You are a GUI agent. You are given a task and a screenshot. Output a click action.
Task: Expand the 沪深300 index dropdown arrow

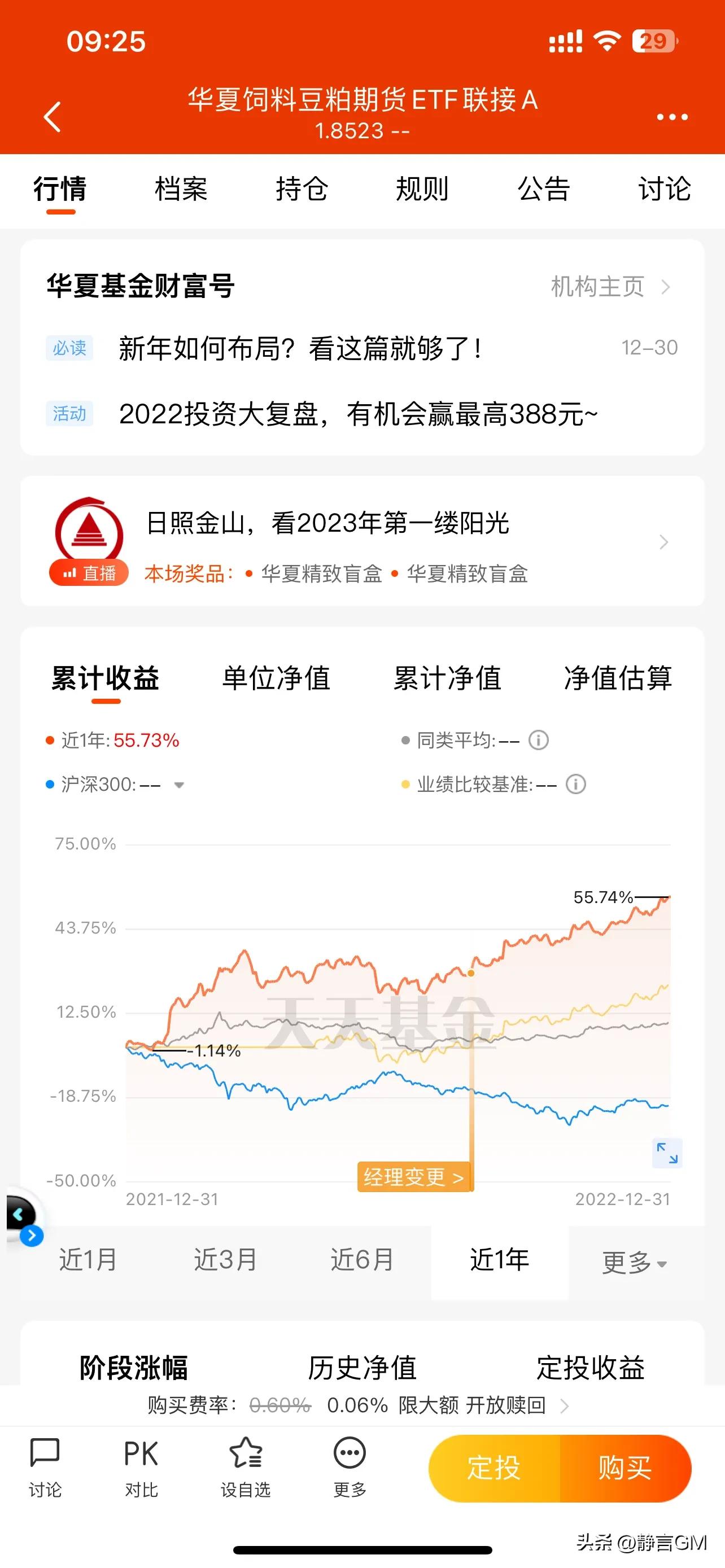click(x=179, y=785)
